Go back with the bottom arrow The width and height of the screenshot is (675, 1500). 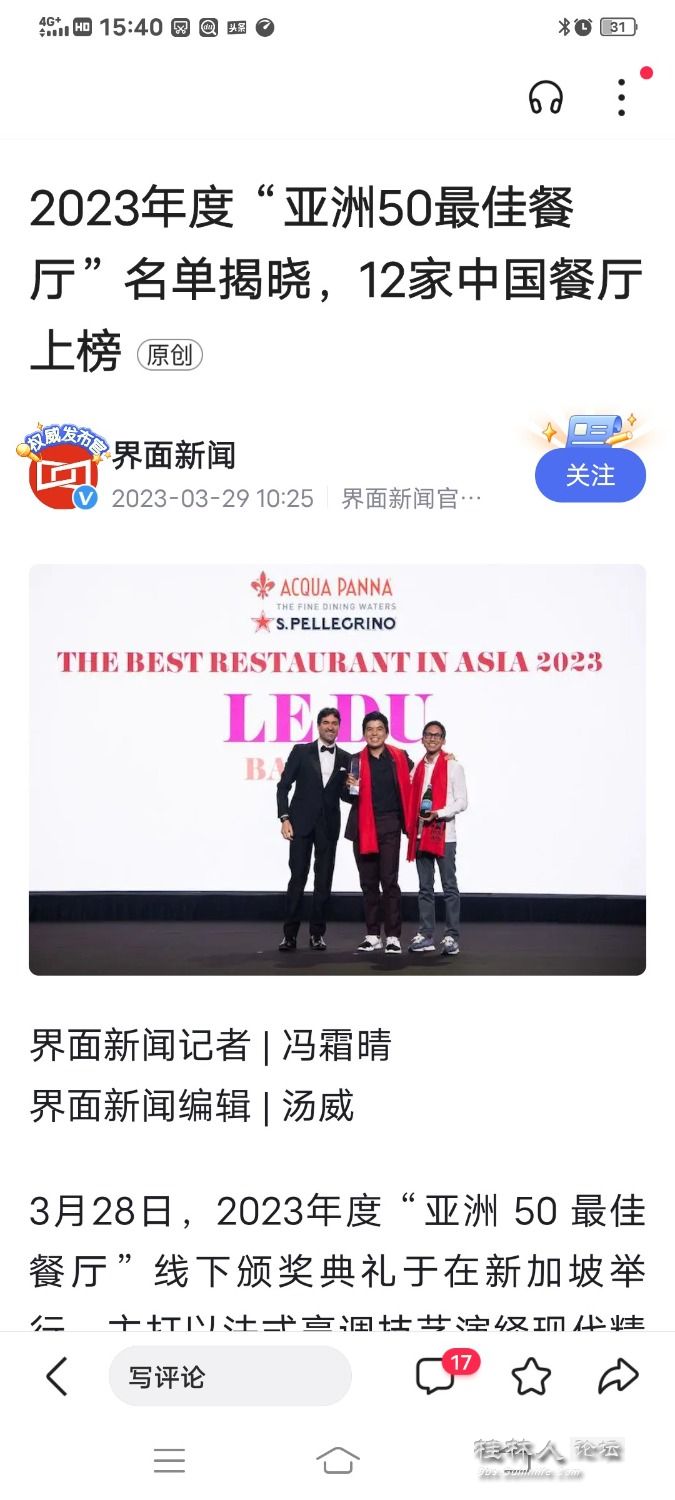pyautogui.click(x=58, y=1377)
